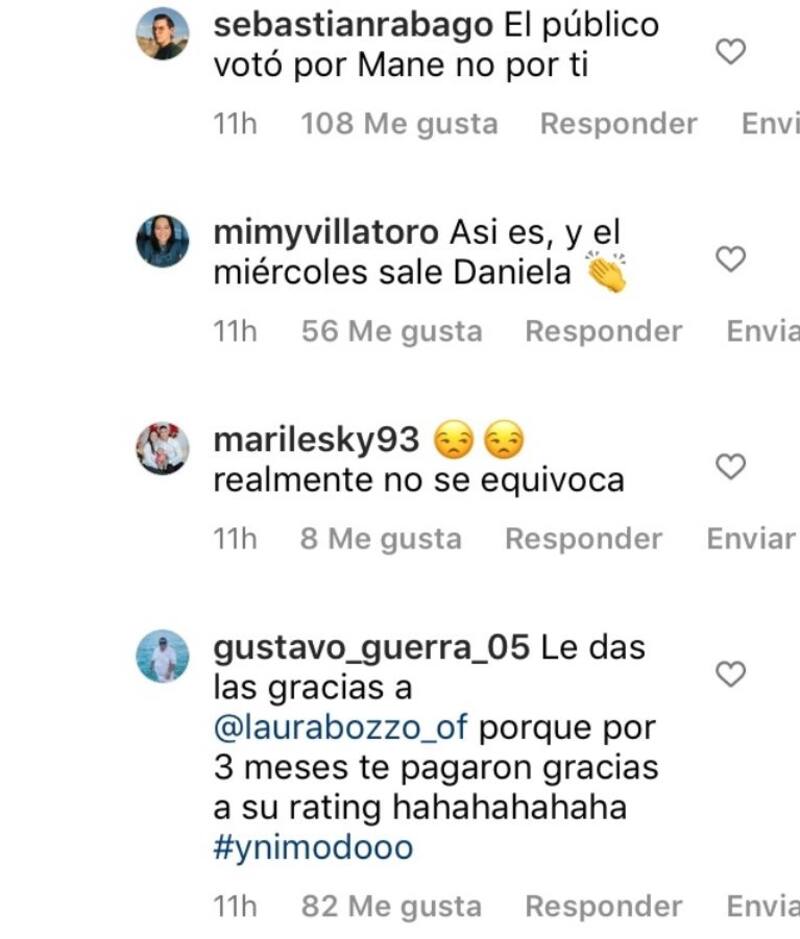This screenshot has height=939, width=800.
Task: Show the 108 likes on sebastianrabago's comment
Action: [x=399, y=124]
